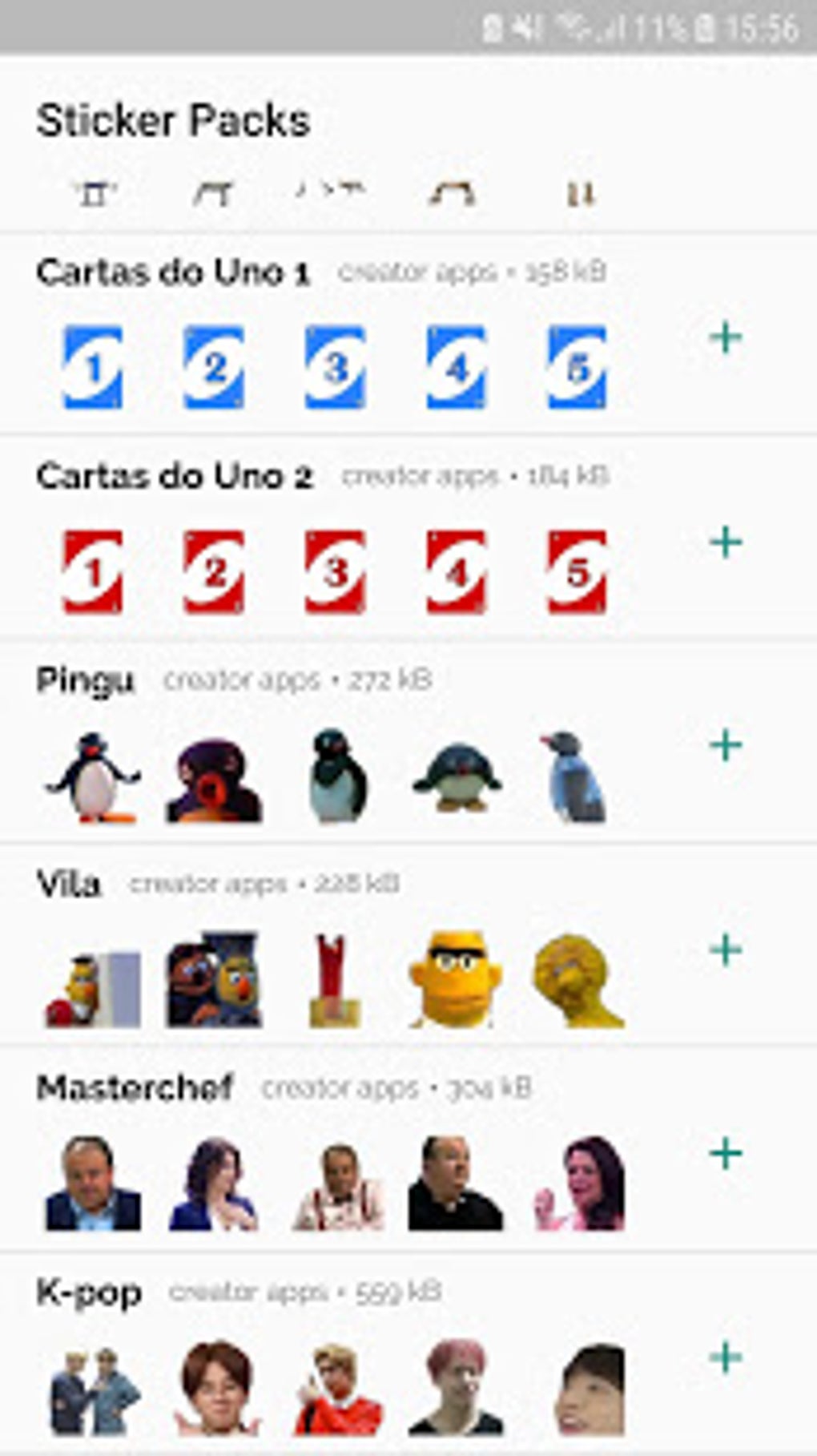Add the Cartas do Uno 2 pack
This screenshot has height=1456, width=817.
pyautogui.click(x=726, y=542)
